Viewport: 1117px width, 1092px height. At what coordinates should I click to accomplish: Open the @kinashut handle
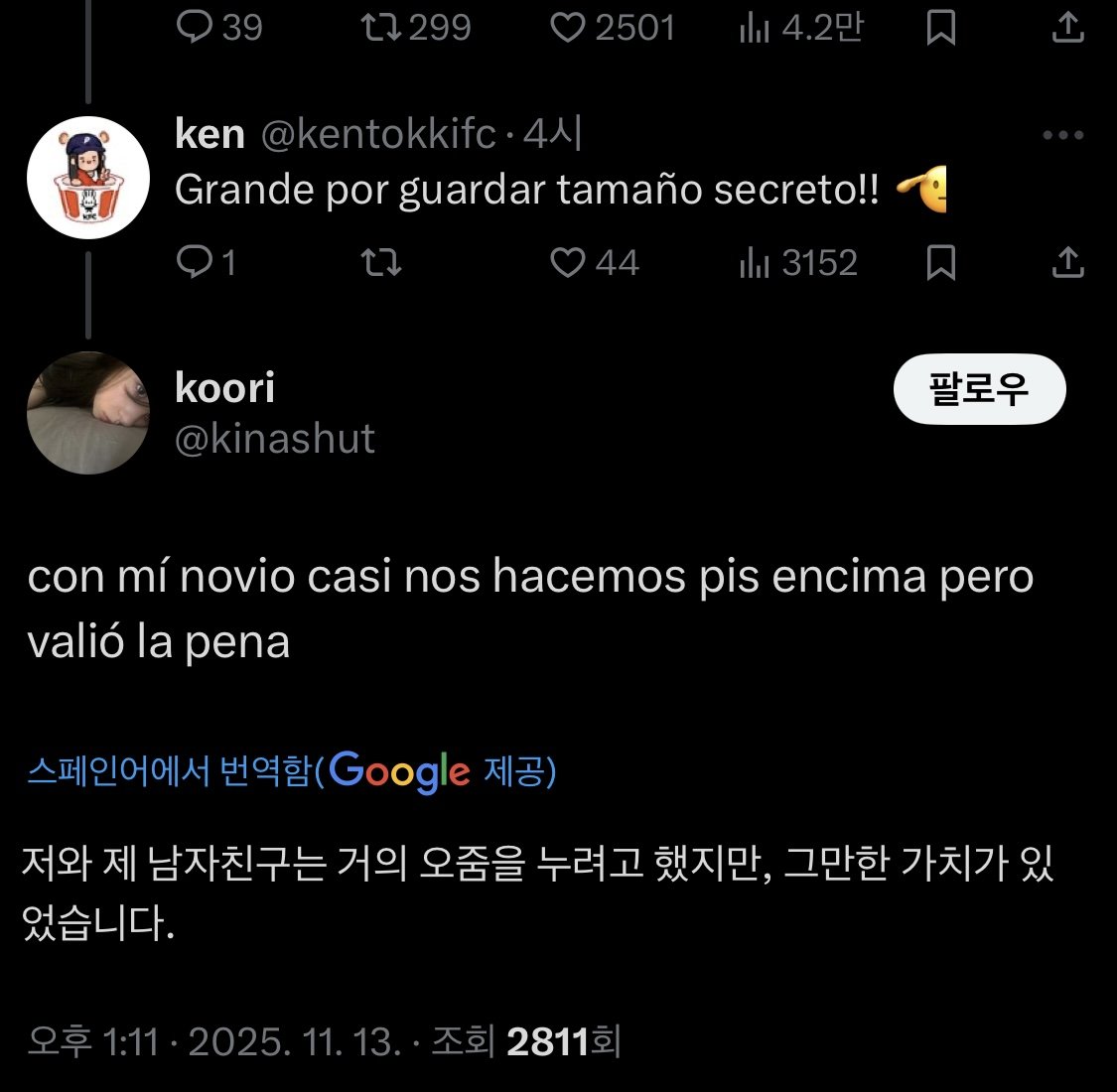tap(275, 439)
